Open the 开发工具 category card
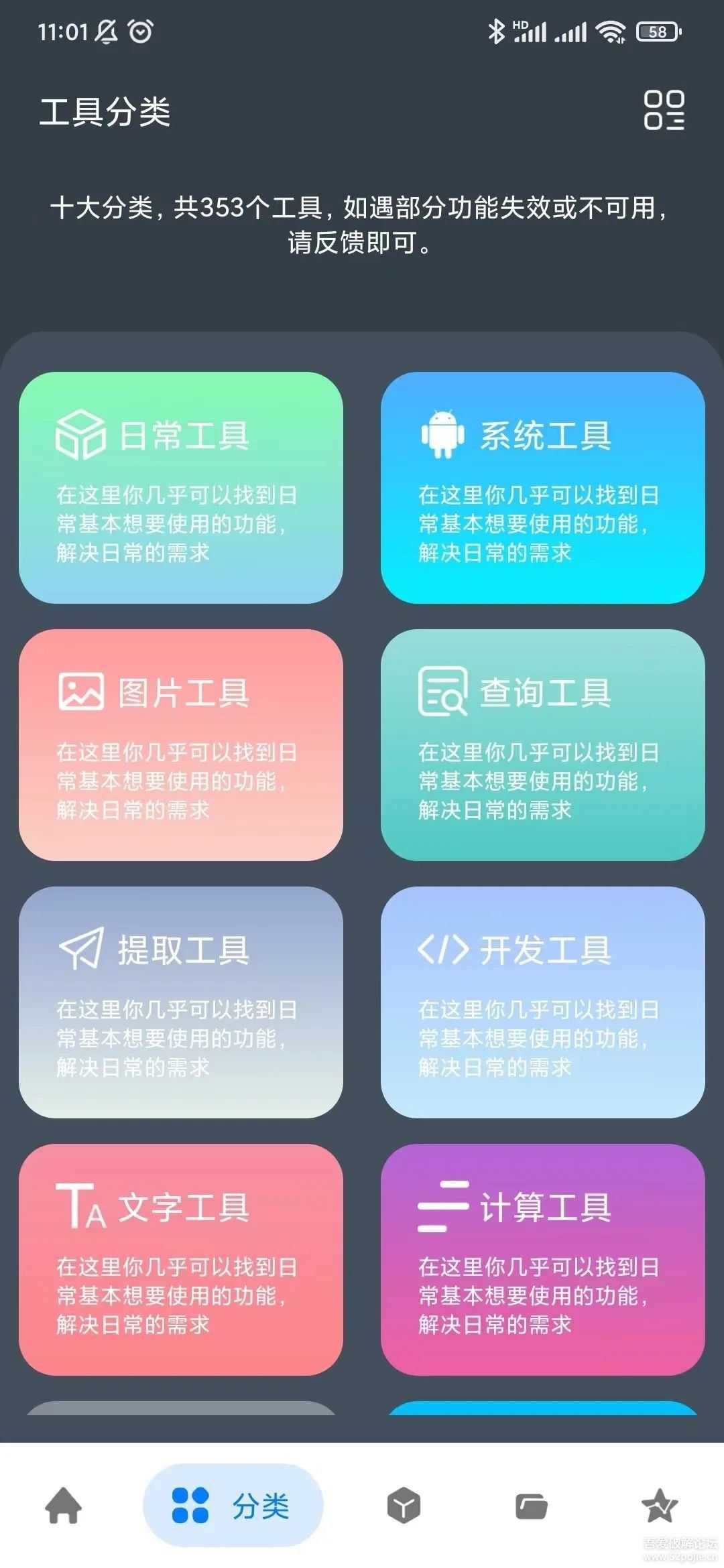This screenshot has height=1568, width=724. click(x=542, y=1002)
